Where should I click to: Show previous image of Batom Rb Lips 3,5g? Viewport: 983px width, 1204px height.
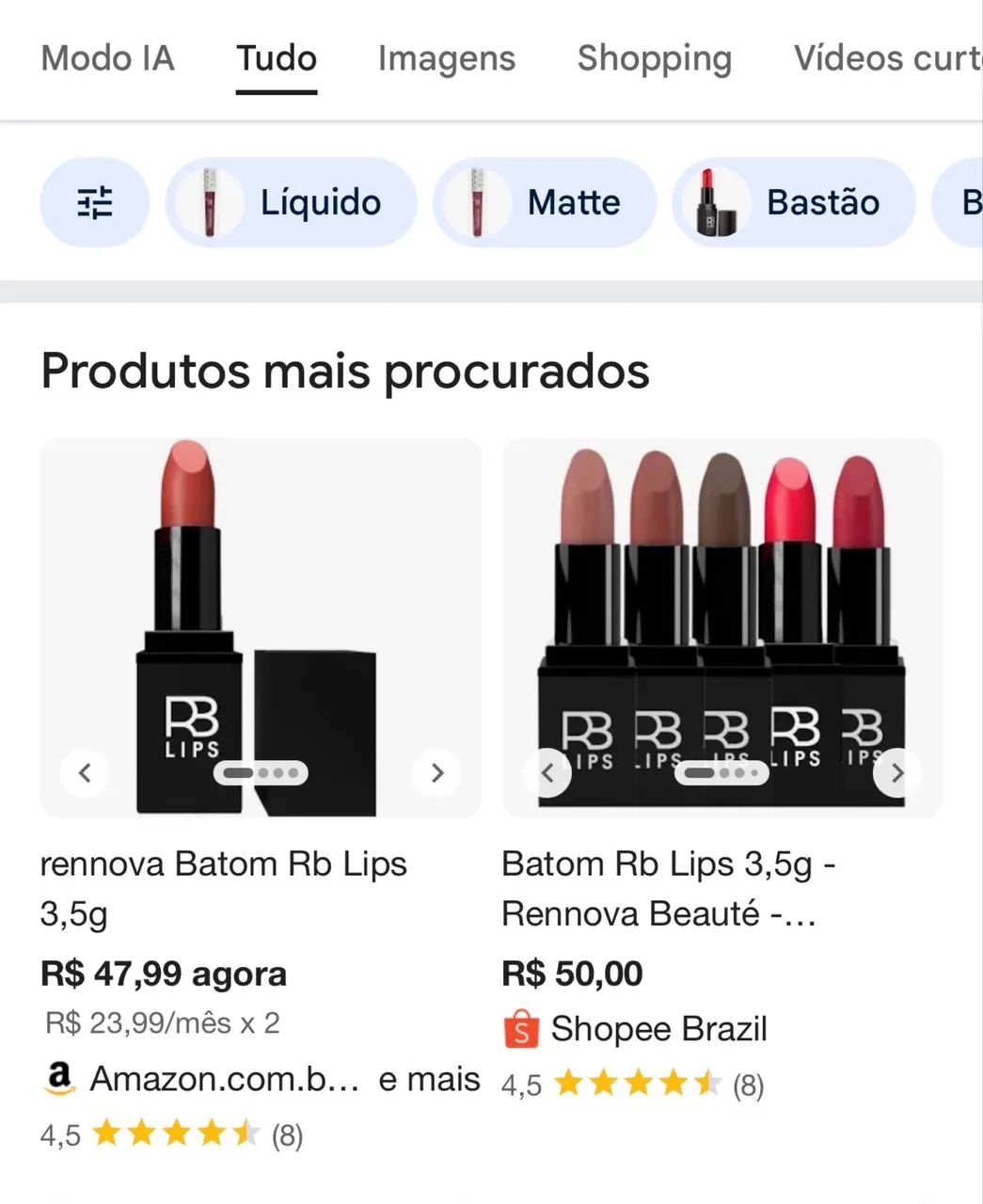[547, 772]
